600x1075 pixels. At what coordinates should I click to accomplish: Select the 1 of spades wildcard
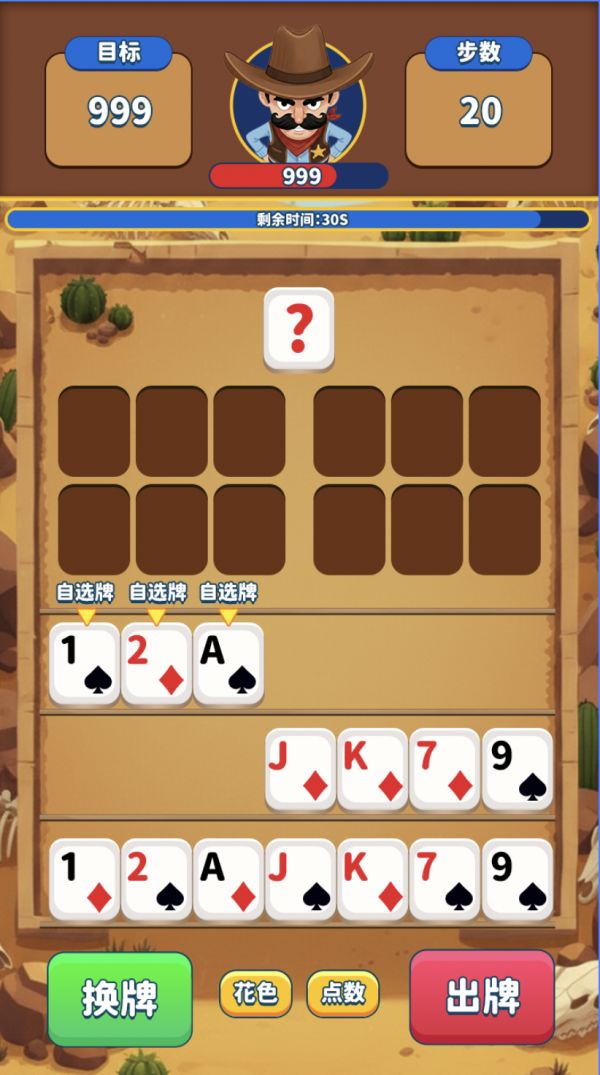(x=85, y=663)
